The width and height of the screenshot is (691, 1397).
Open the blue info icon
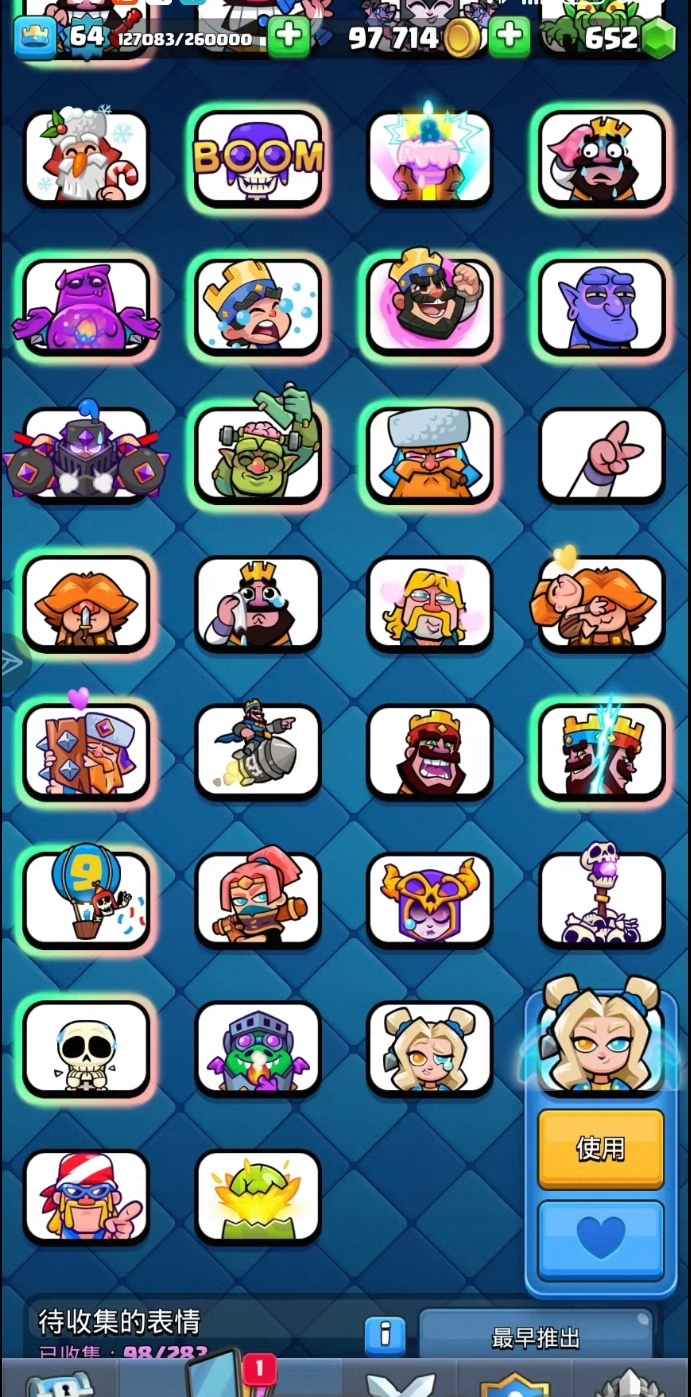(x=384, y=1335)
